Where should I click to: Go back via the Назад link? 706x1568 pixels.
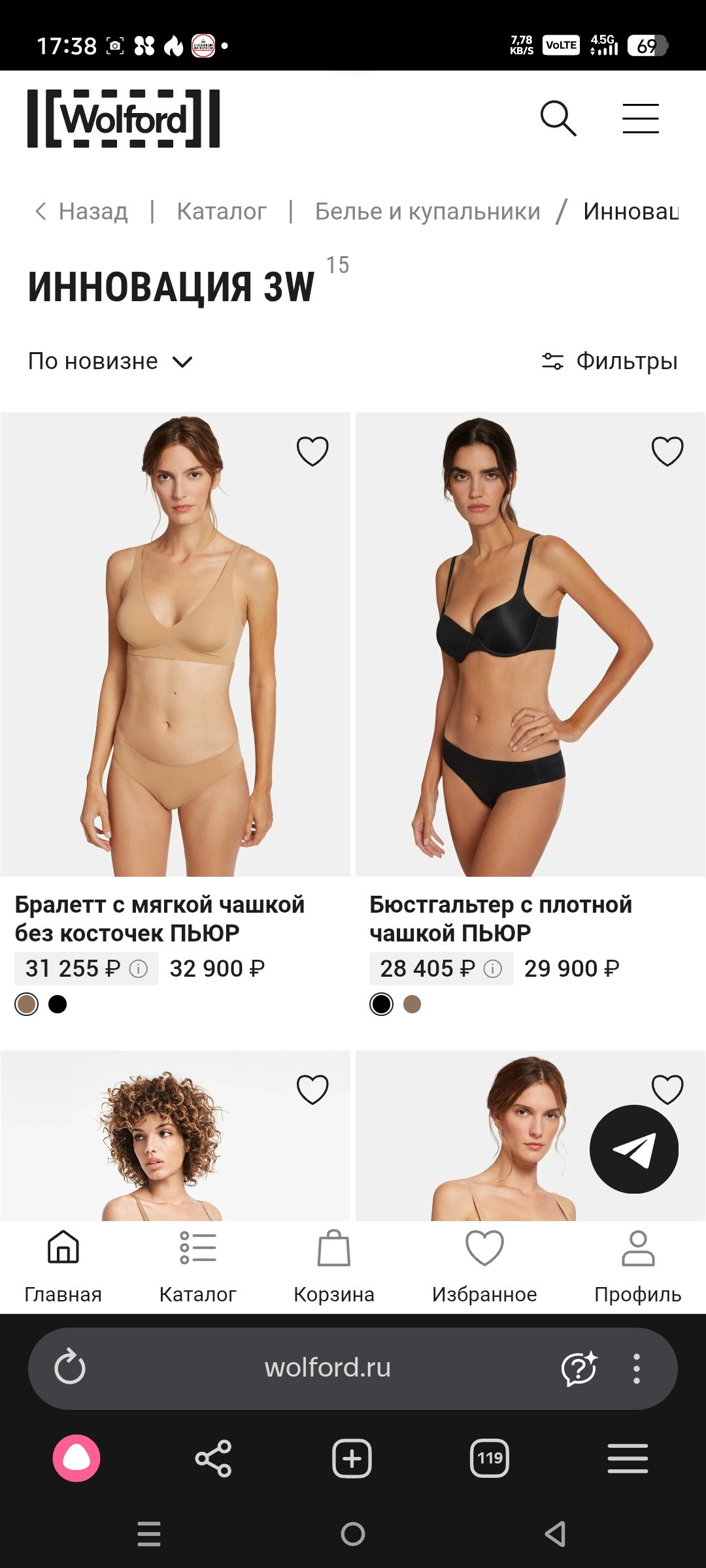coord(82,211)
